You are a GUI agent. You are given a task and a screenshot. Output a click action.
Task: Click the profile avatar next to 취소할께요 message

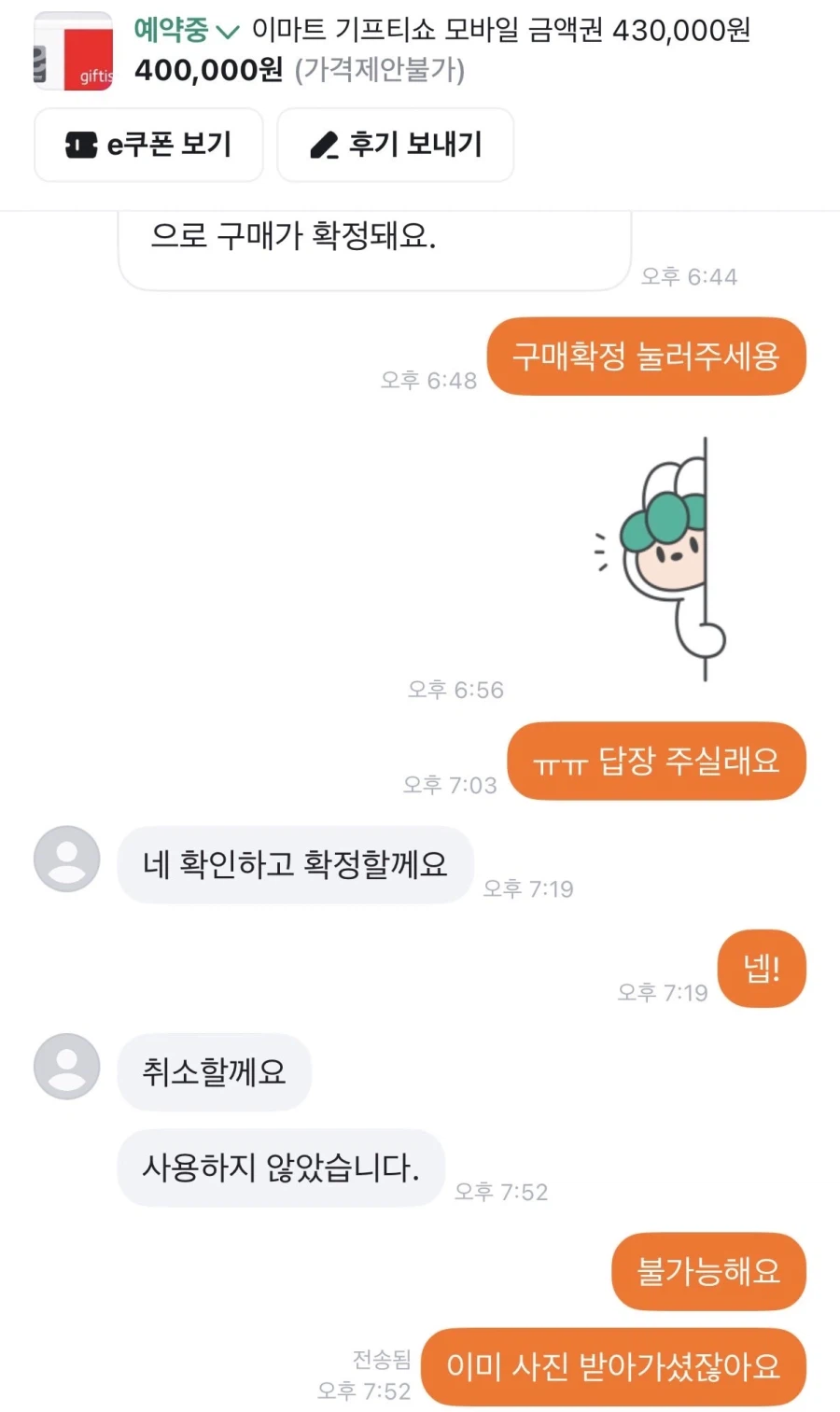[x=65, y=1067]
